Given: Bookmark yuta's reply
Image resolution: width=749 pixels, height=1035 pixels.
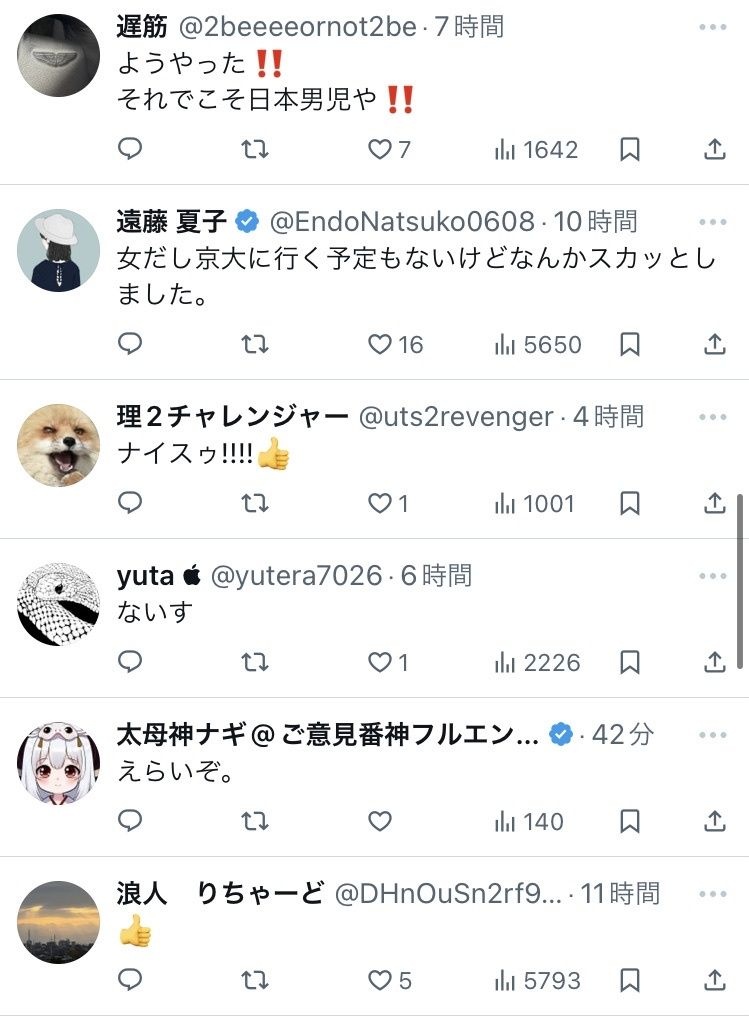Looking at the screenshot, I should [630, 662].
